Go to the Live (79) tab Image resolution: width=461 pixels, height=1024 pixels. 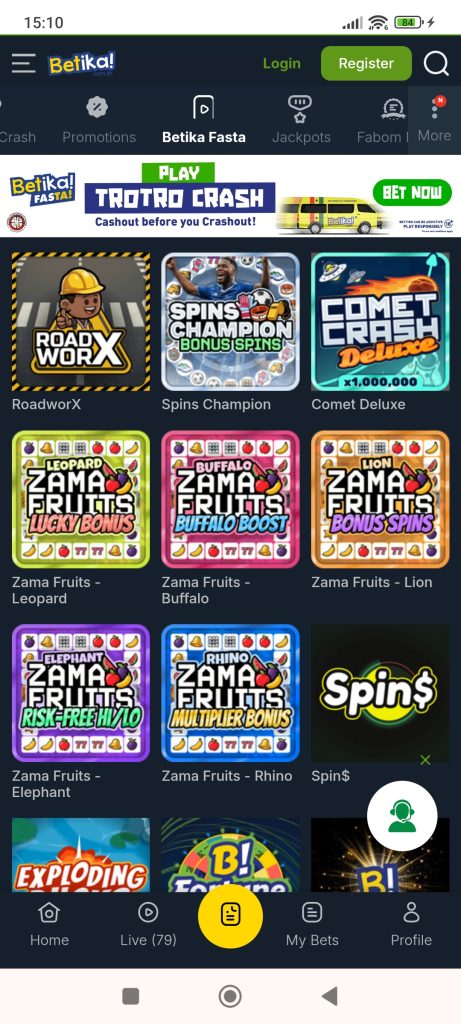tap(148, 924)
